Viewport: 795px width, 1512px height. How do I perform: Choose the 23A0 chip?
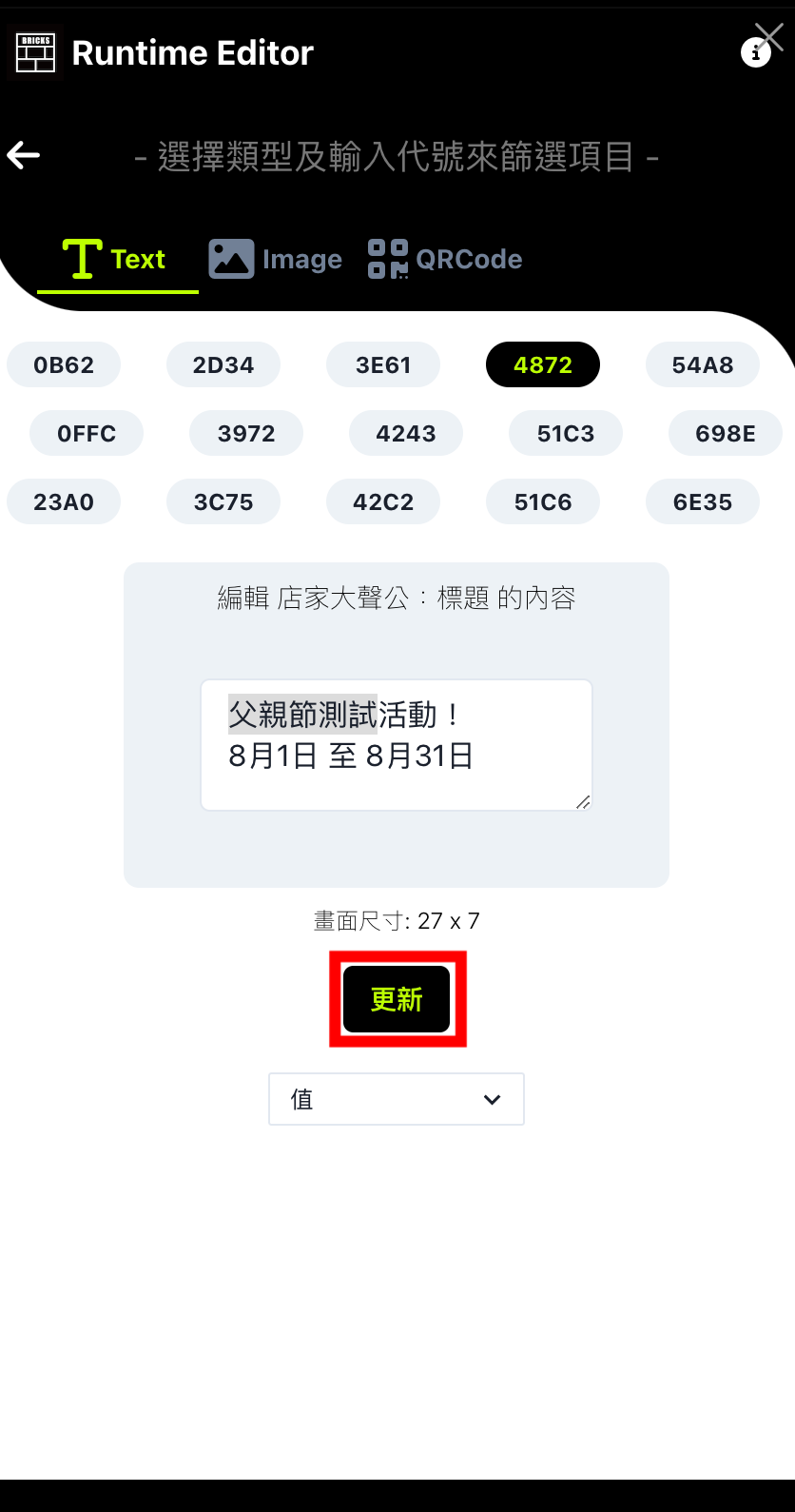(x=64, y=502)
